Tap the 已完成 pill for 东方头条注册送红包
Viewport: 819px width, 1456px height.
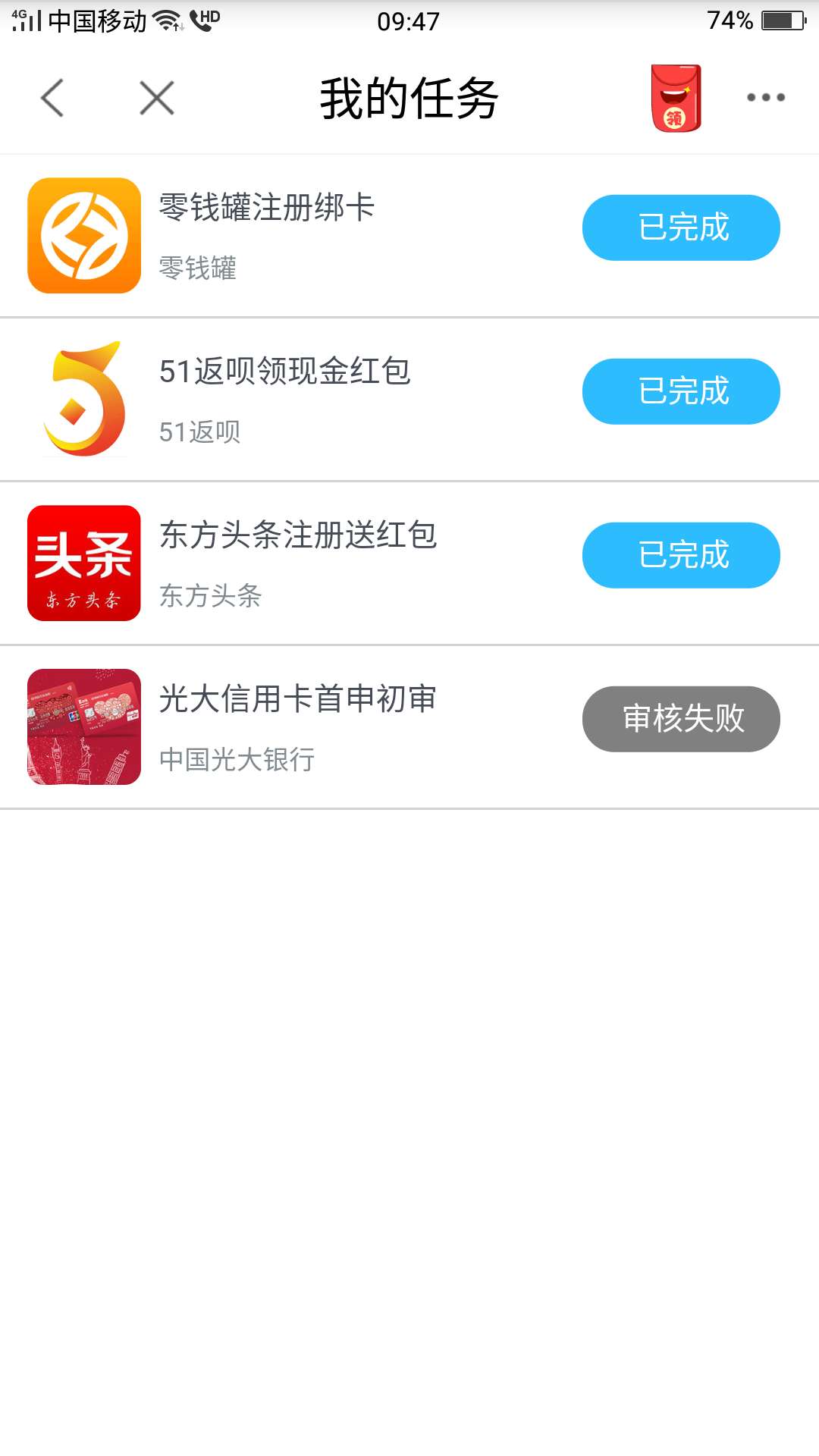[x=680, y=554]
